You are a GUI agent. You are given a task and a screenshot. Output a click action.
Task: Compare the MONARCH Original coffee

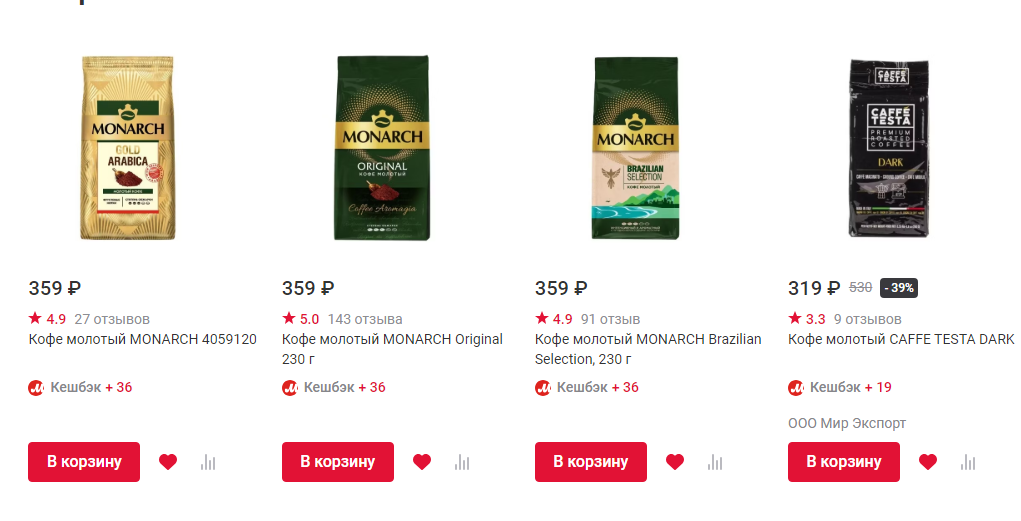(x=462, y=462)
